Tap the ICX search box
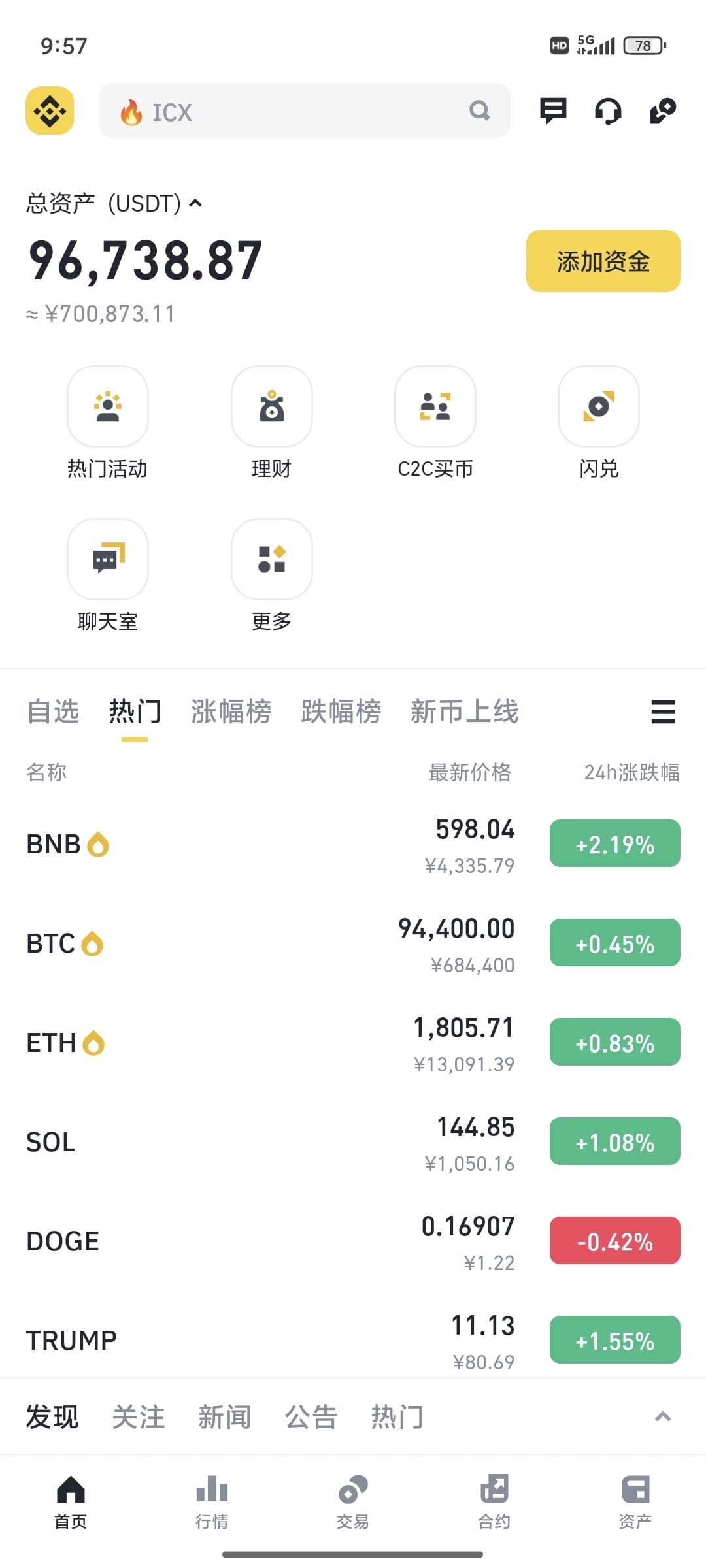The width and height of the screenshot is (706, 1568). [x=305, y=110]
